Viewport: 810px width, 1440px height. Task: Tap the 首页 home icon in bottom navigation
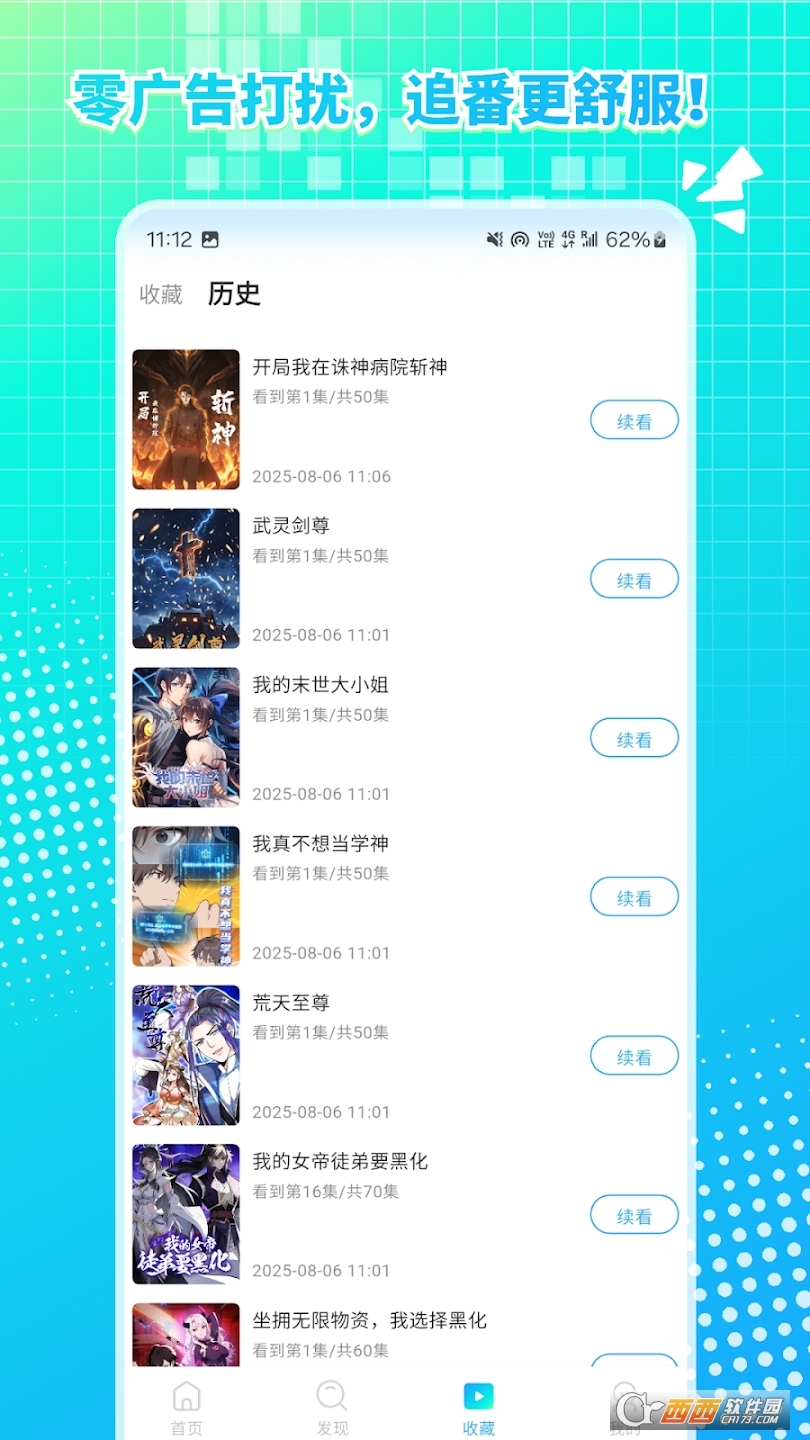(x=185, y=1398)
